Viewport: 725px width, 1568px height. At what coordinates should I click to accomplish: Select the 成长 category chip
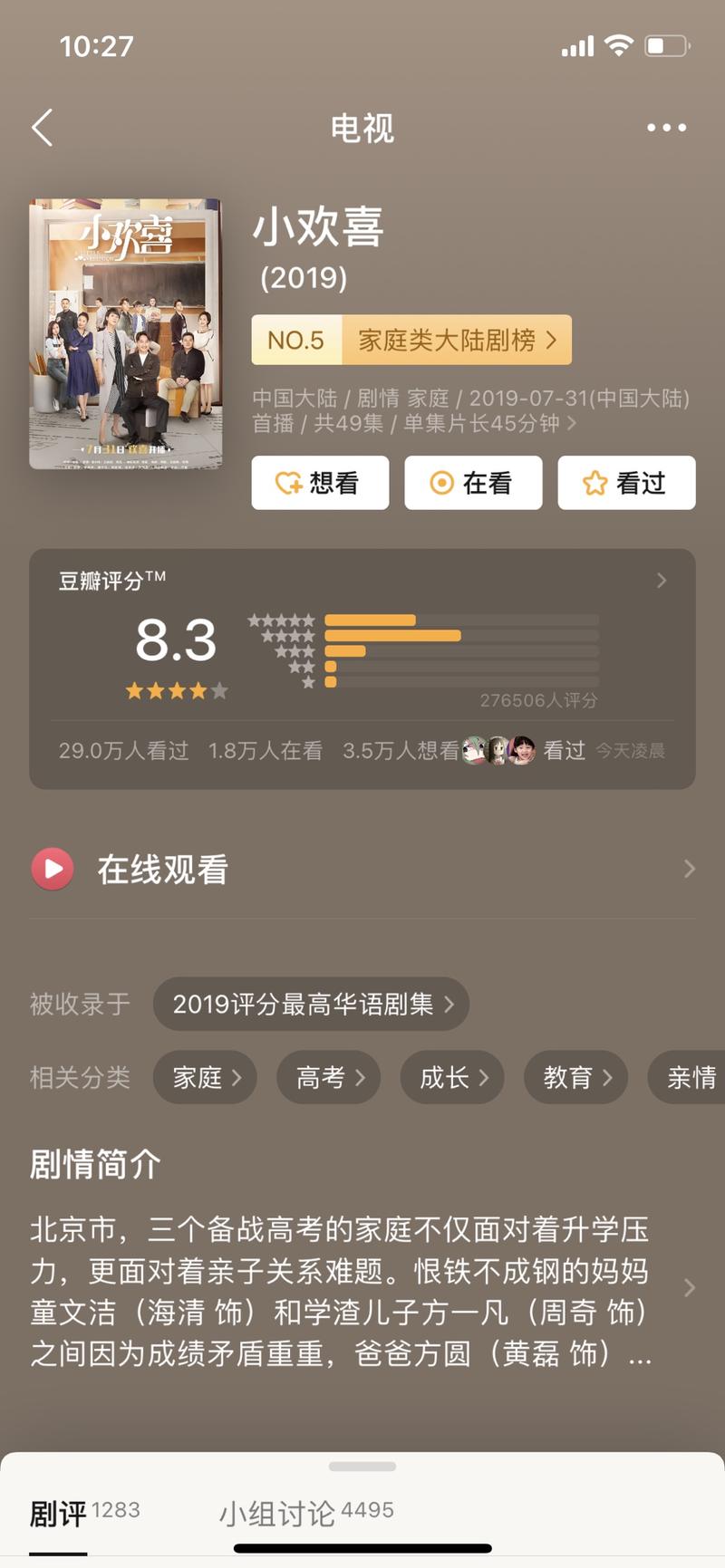(451, 1077)
